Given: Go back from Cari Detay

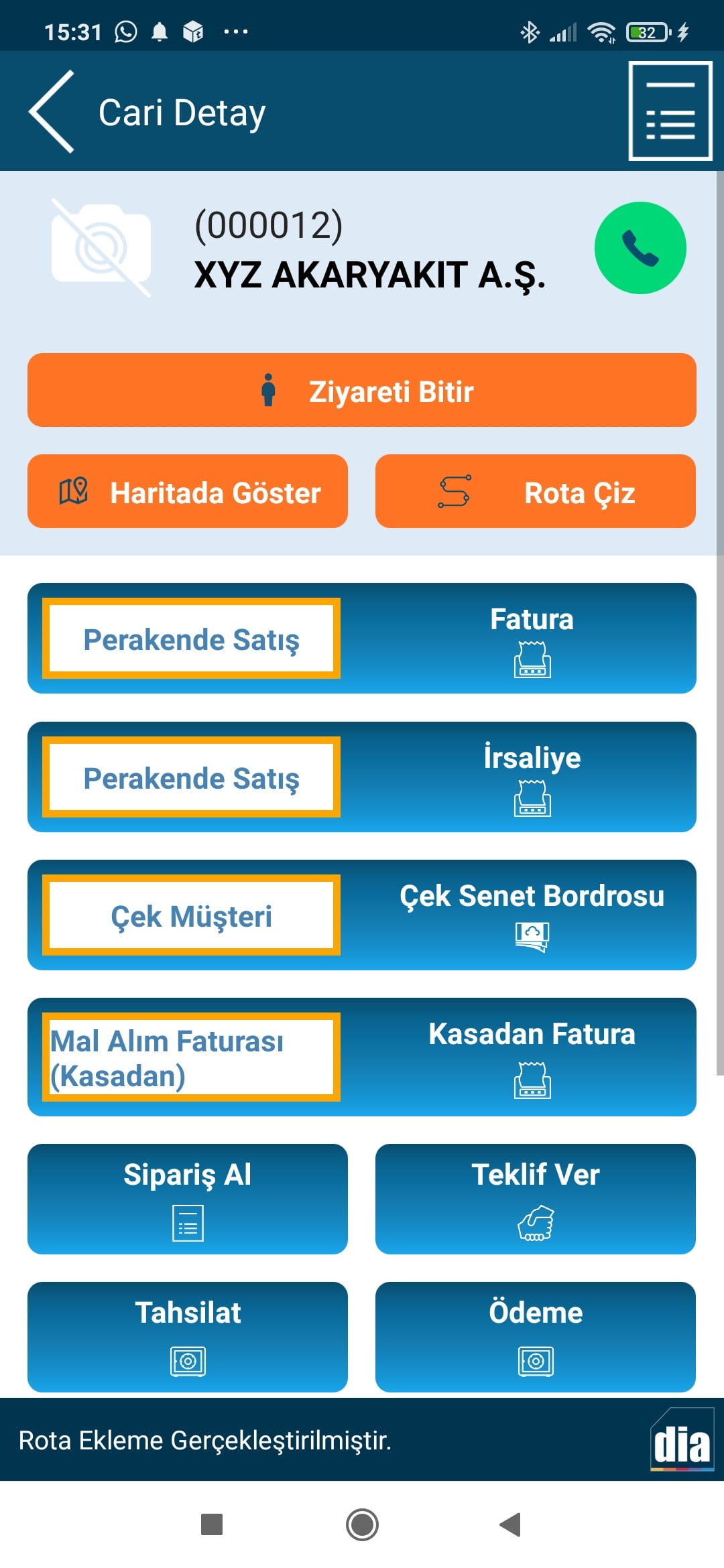Looking at the screenshot, I should [x=52, y=112].
